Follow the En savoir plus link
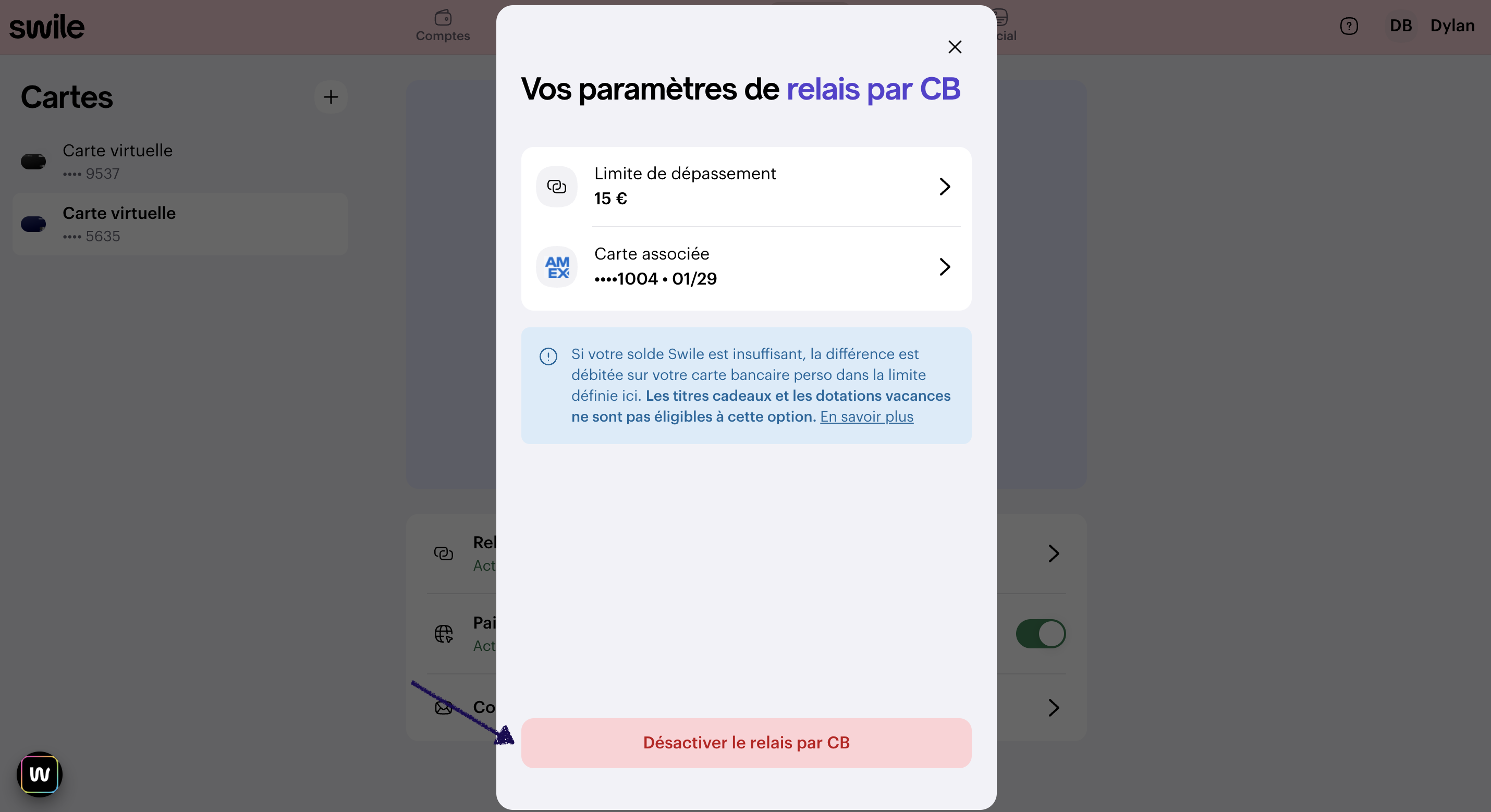The height and width of the screenshot is (812, 1491). [x=866, y=417]
